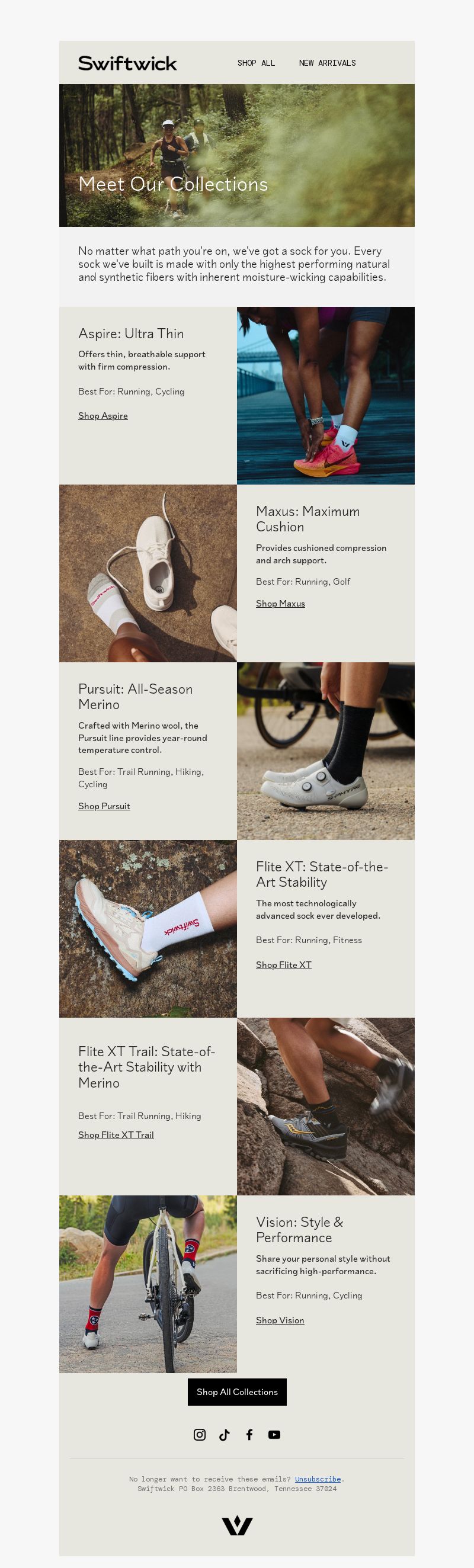Follow the Shop Vision link
Image resolution: width=474 pixels, height=1568 pixels.
tap(280, 1320)
